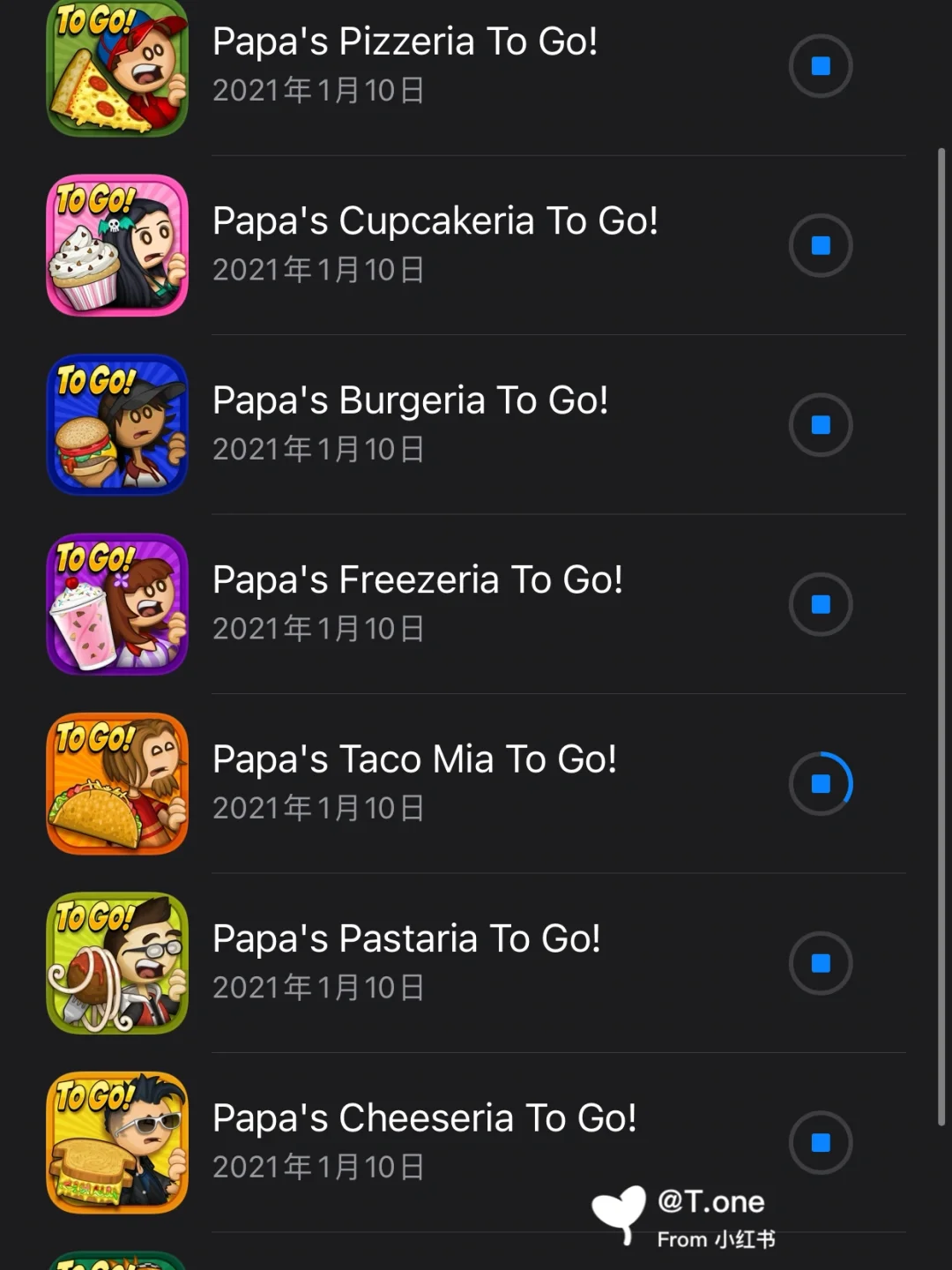Viewport: 952px width, 1270px height.
Task: View the Papa's Pastaria To Go! page
Action: 405,939
